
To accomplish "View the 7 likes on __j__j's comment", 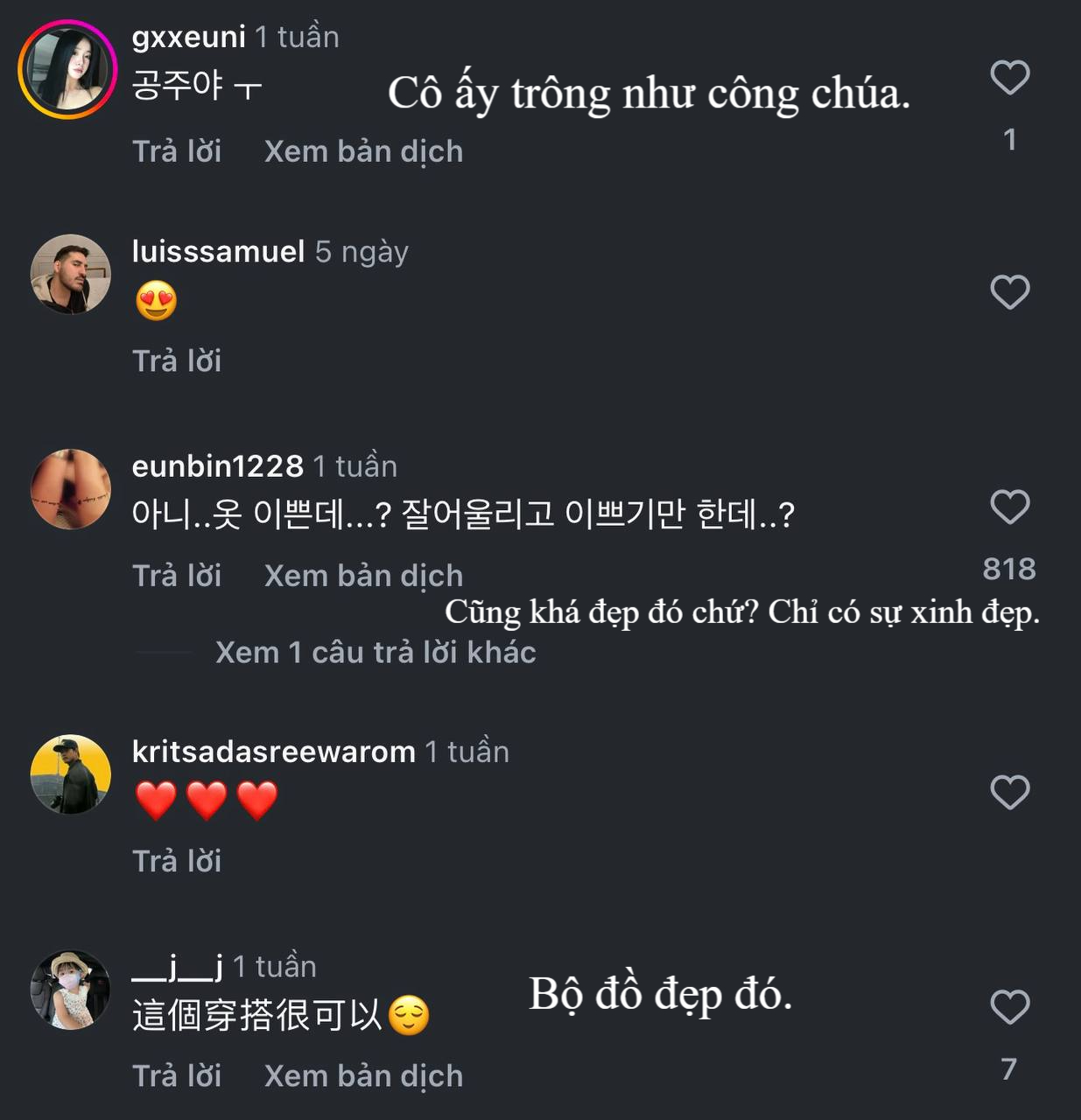I will pos(1010,1069).
